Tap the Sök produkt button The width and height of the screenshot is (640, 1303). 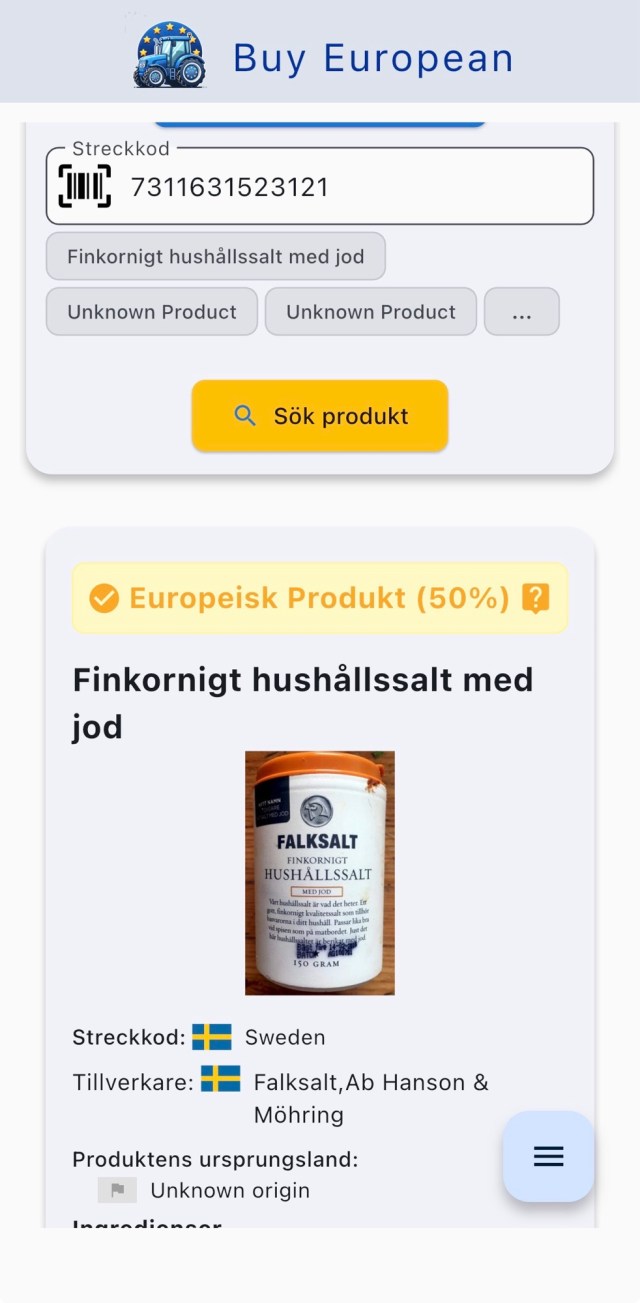click(x=320, y=416)
